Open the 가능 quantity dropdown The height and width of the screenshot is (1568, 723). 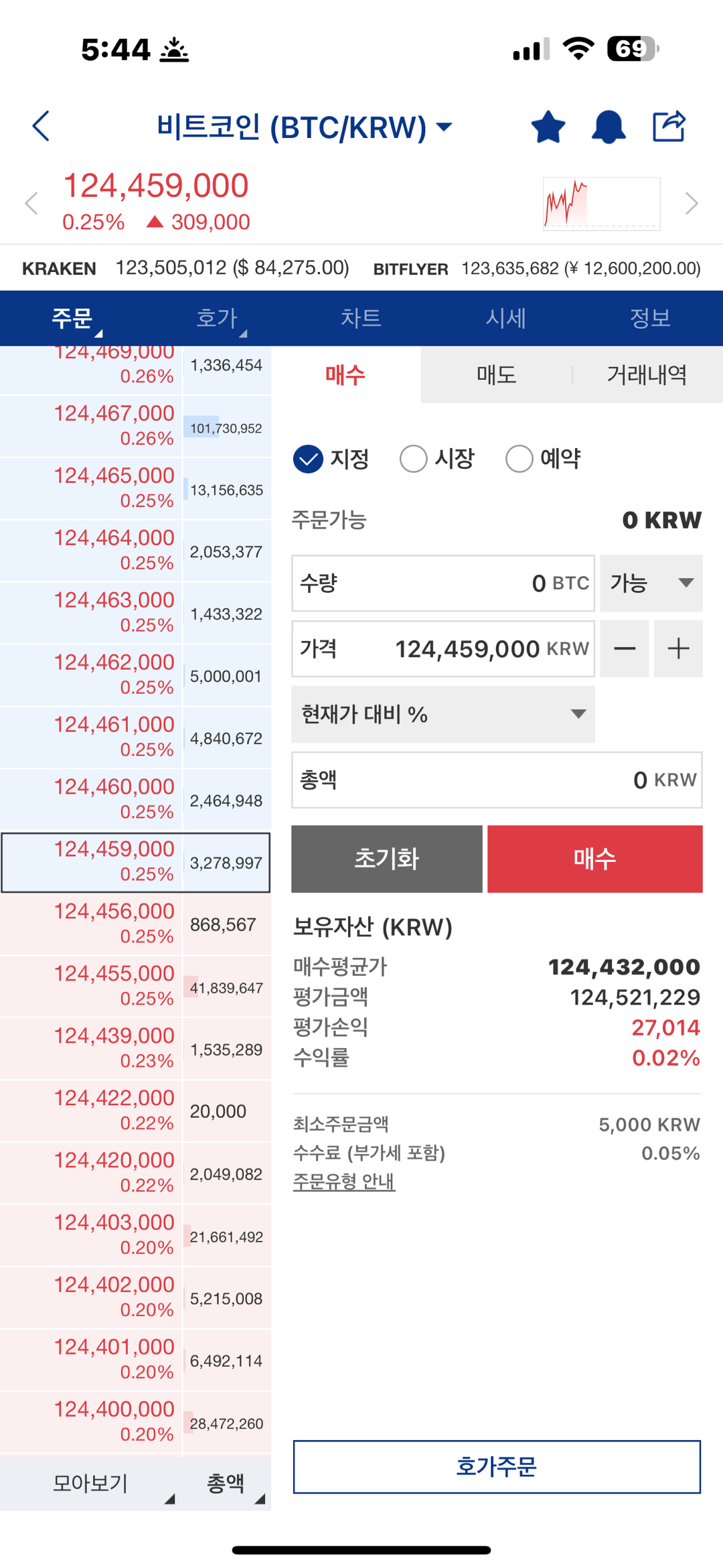(651, 583)
